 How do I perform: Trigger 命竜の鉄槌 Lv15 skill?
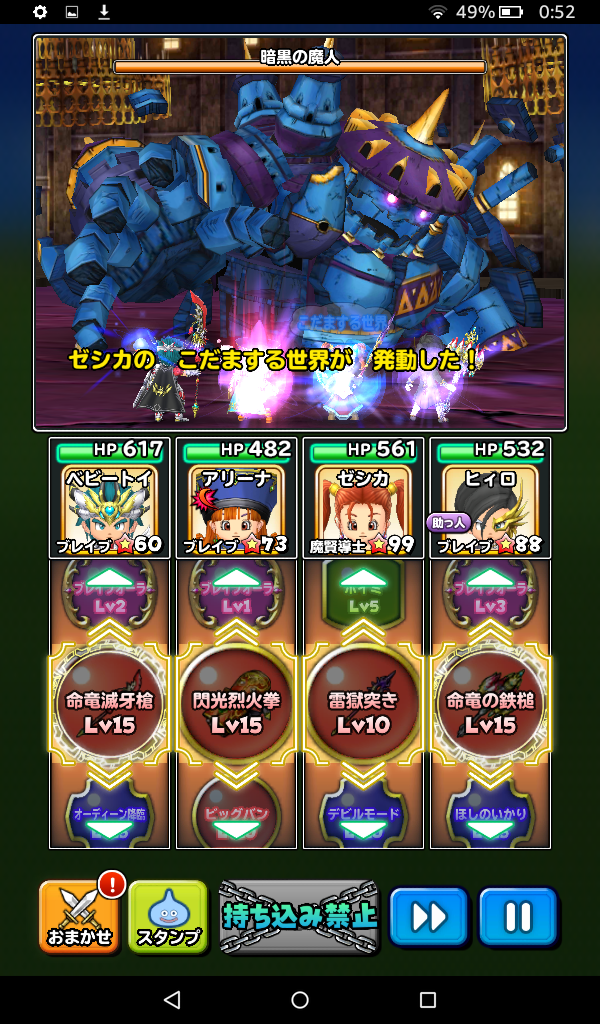[x=490, y=711]
